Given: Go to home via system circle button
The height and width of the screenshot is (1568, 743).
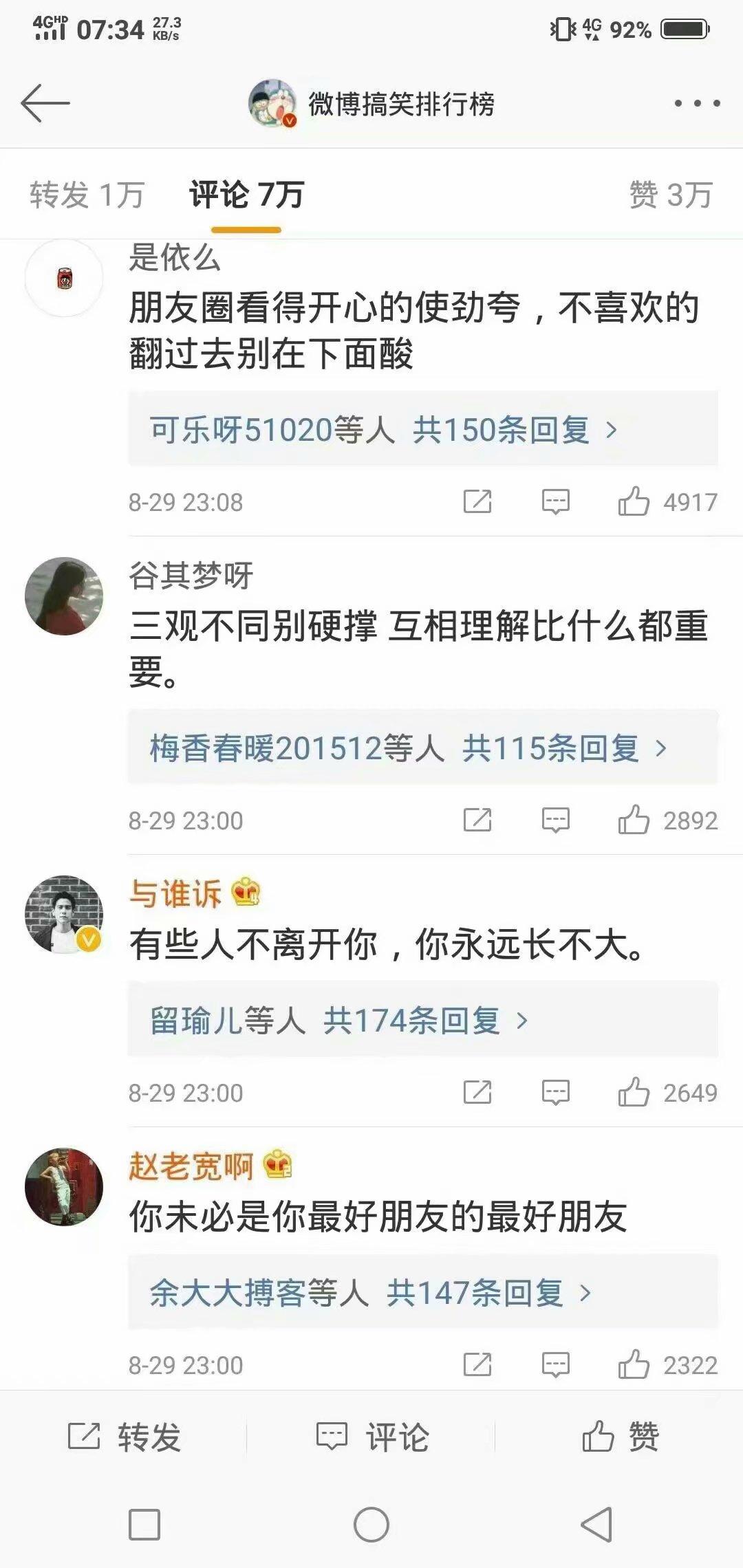Looking at the screenshot, I should pos(371,1525).
